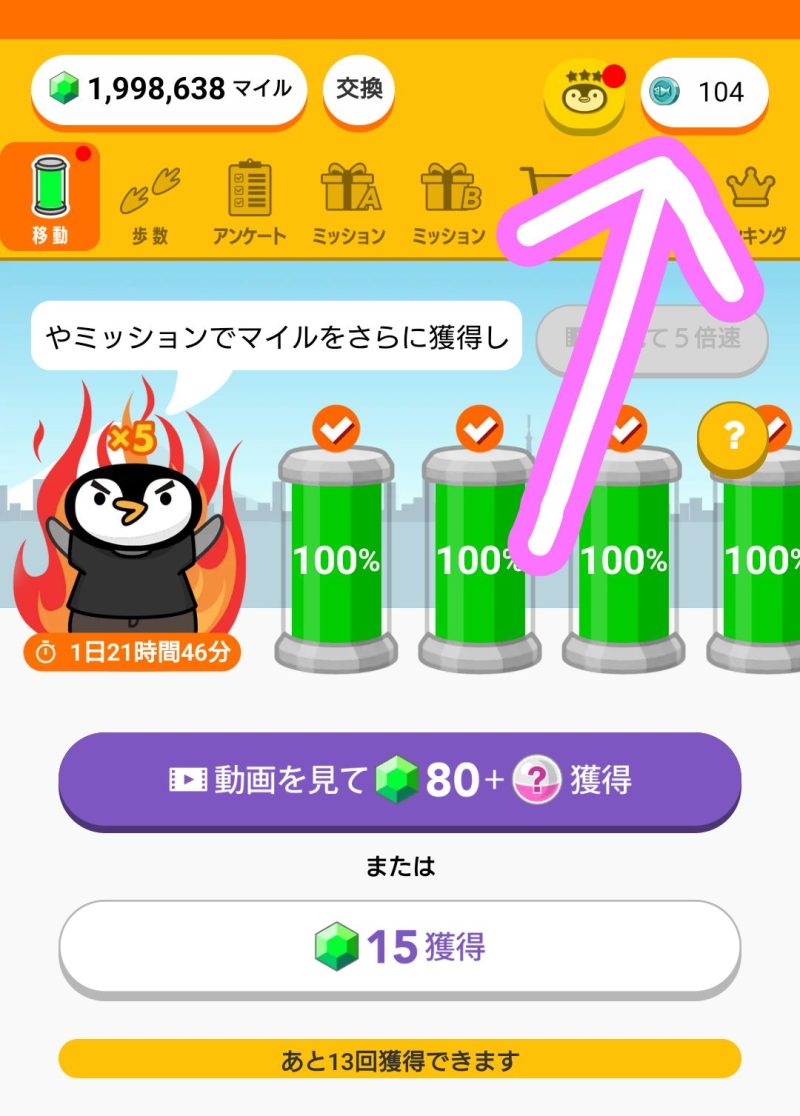The image size is (800, 1116).
Task: Go to the アンケート tab
Action: (x=250, y=203)
